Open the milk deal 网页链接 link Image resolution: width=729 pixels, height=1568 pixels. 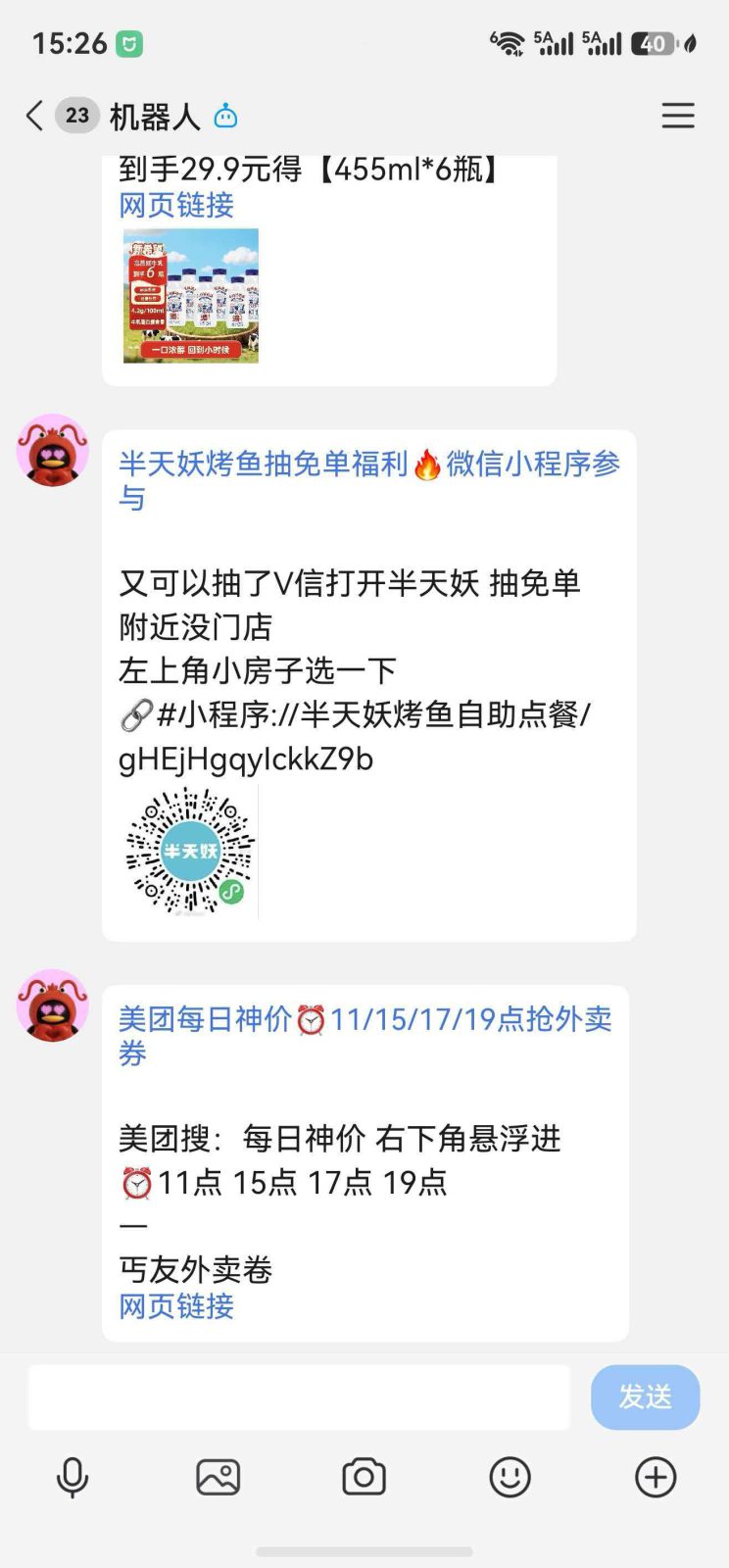[x=176, y=206]
